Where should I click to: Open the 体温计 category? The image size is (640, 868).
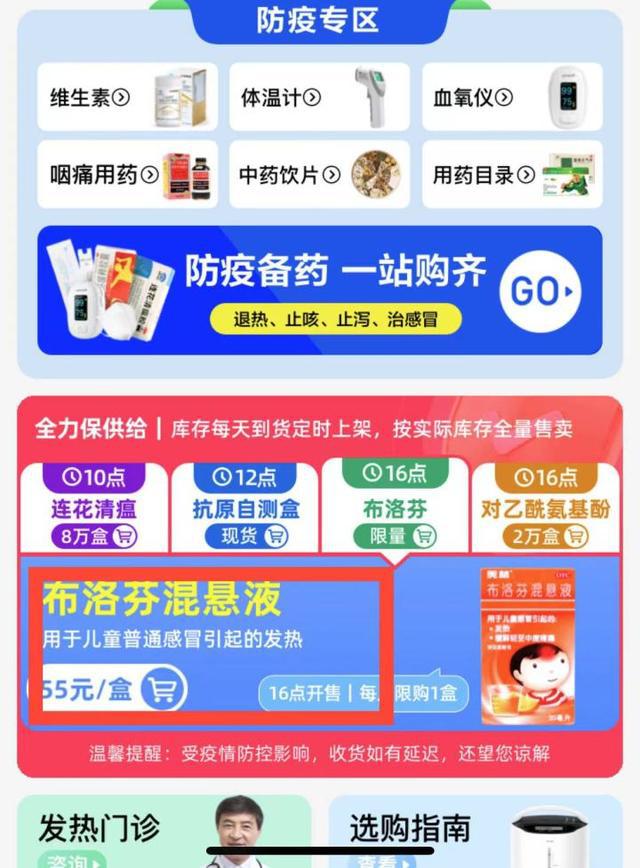pos(318,97)
